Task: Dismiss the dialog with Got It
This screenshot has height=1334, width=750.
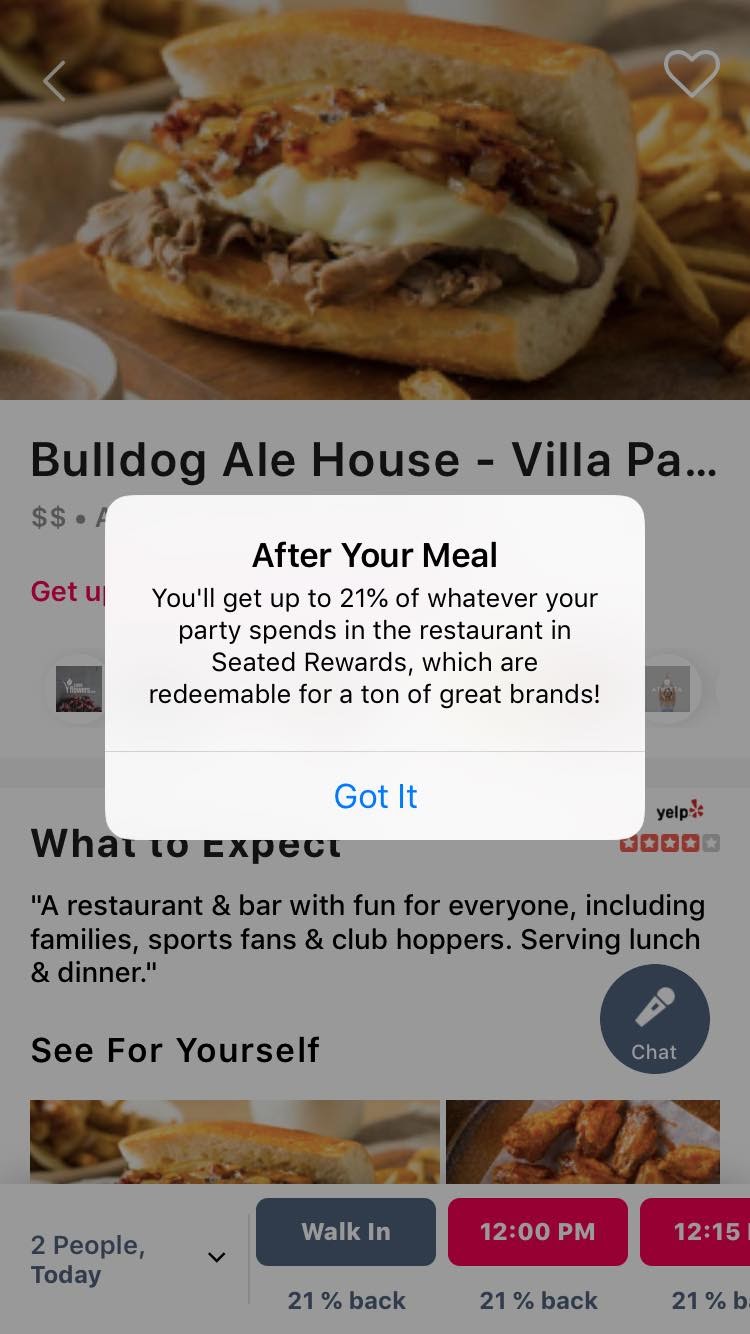Action: point(375,796)
